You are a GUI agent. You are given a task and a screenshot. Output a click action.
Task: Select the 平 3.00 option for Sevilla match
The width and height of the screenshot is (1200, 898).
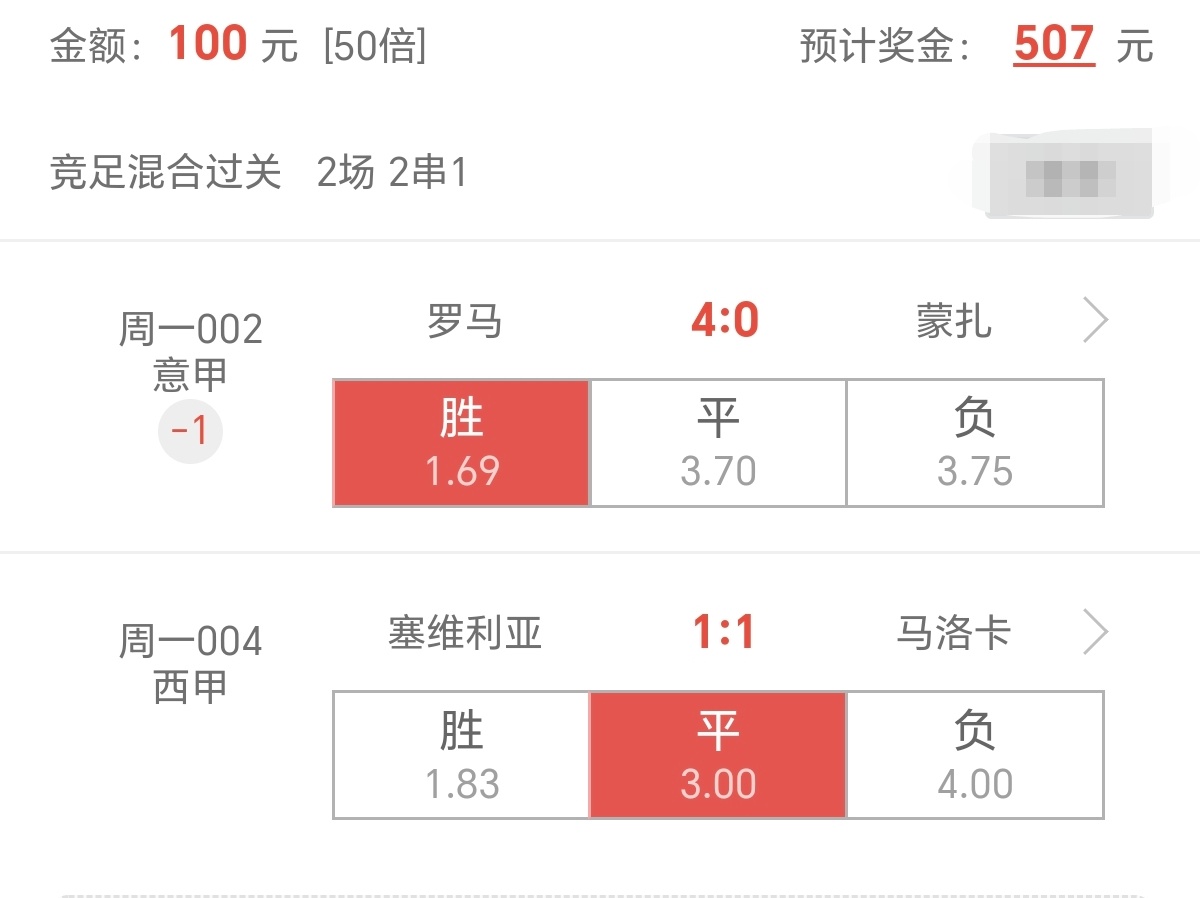click(x=718, y=754)
